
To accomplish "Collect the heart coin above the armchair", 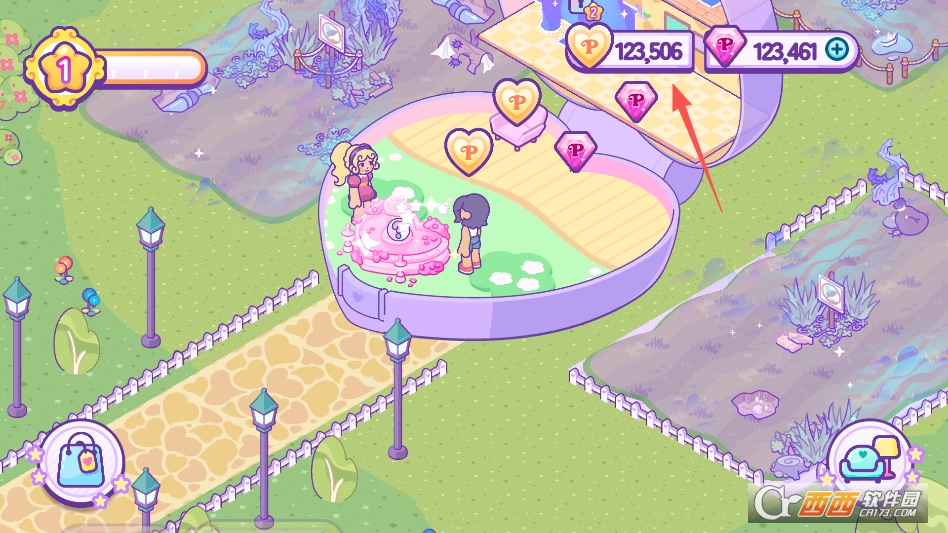I will tap(517, 102).
